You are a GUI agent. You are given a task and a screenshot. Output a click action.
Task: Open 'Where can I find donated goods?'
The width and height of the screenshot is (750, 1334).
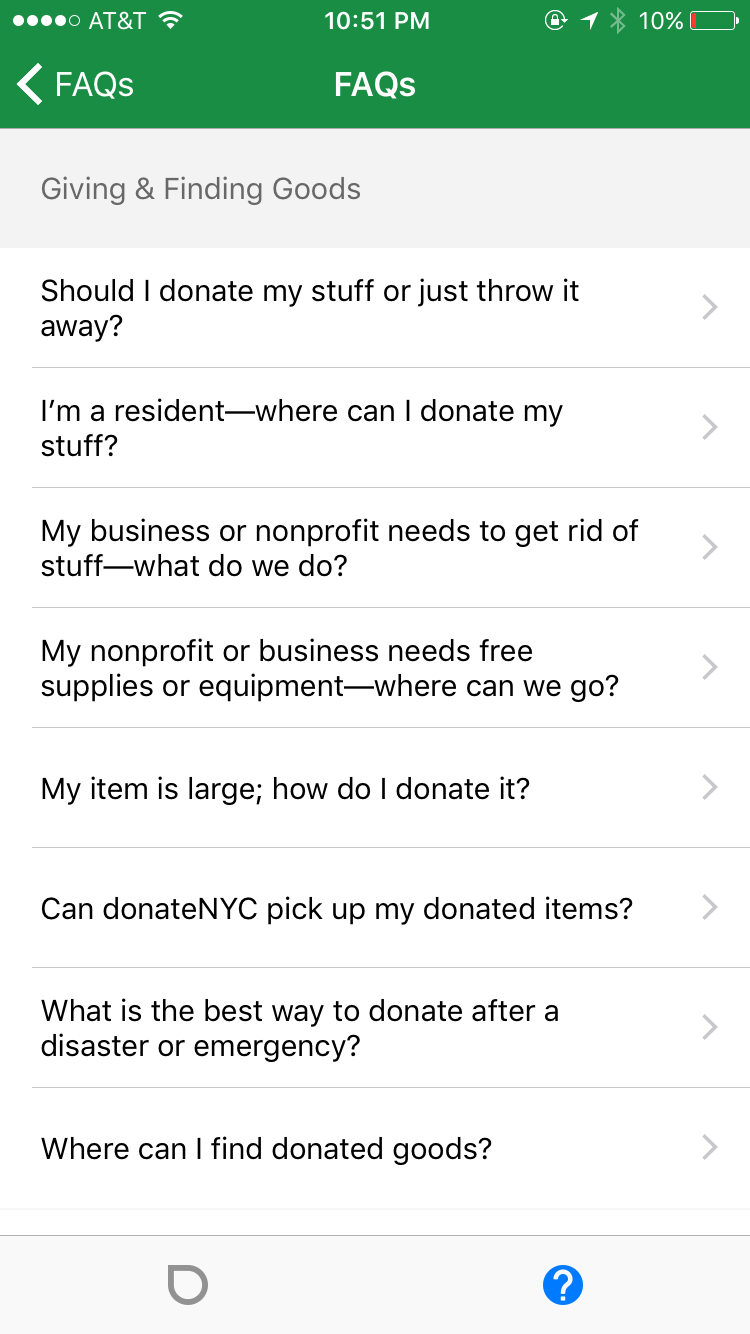coord(375,1148)
